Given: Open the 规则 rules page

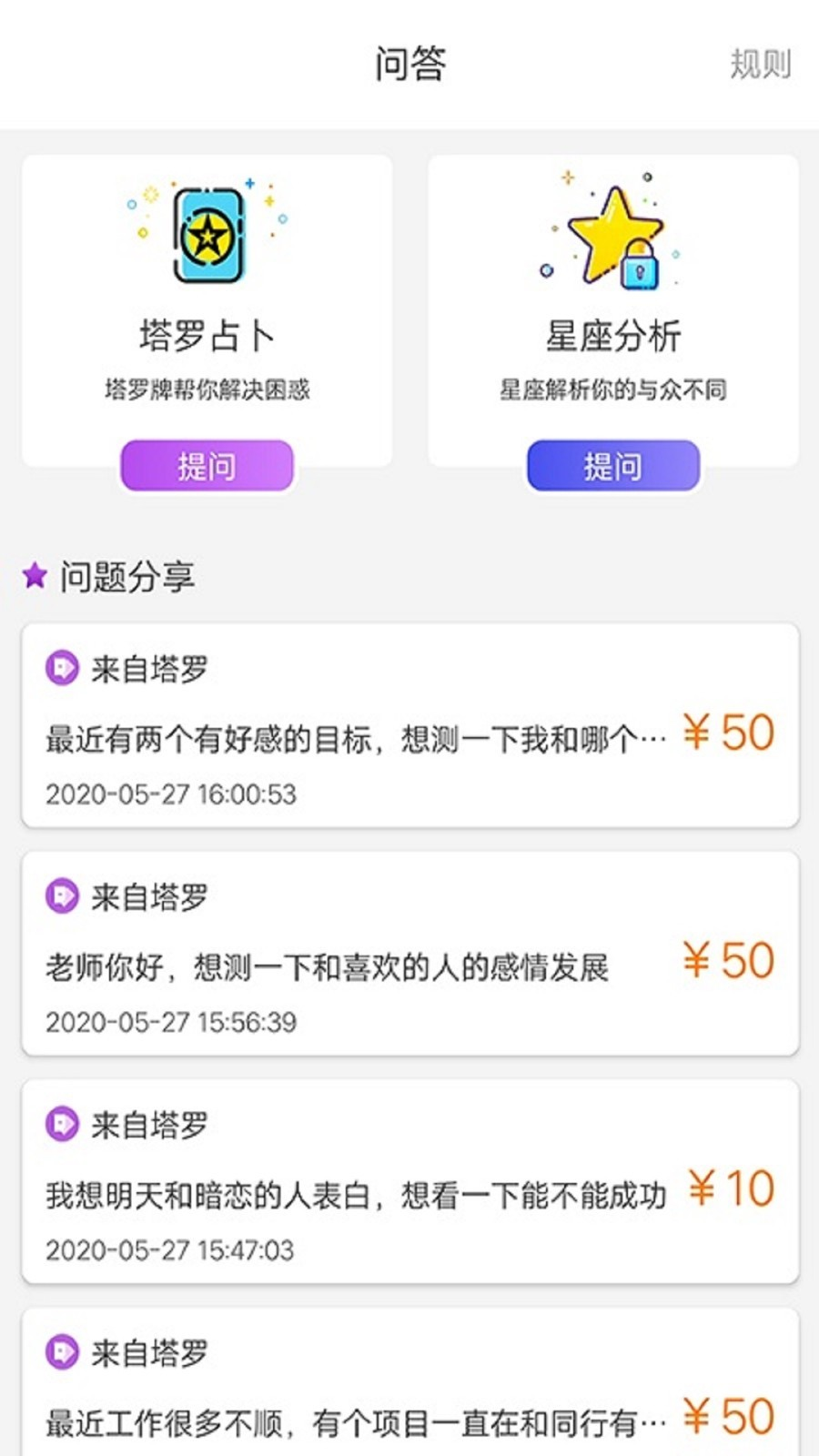Looking at the screenshot, I should pyautogui.click(x=760, y=65).
